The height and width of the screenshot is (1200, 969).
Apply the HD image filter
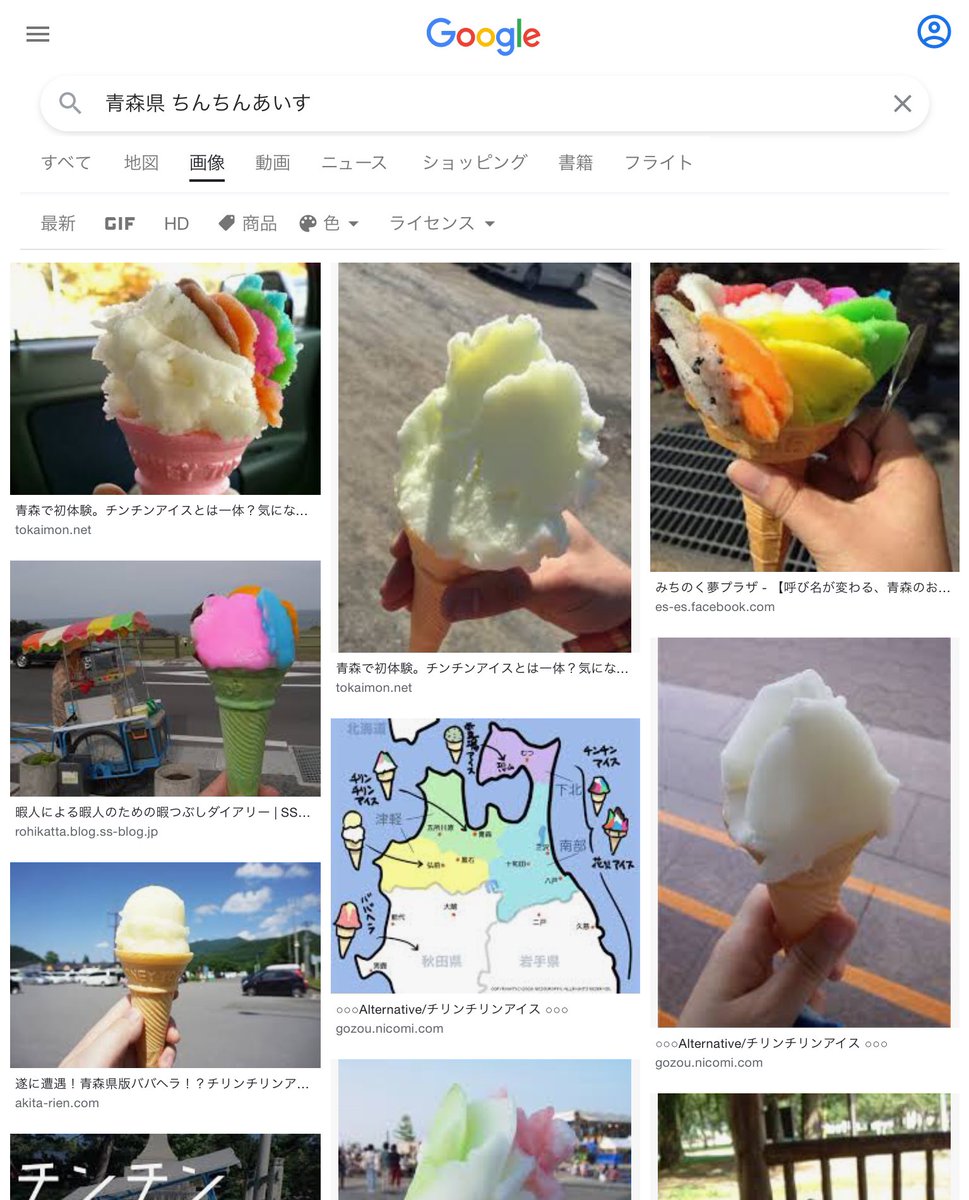176,223
